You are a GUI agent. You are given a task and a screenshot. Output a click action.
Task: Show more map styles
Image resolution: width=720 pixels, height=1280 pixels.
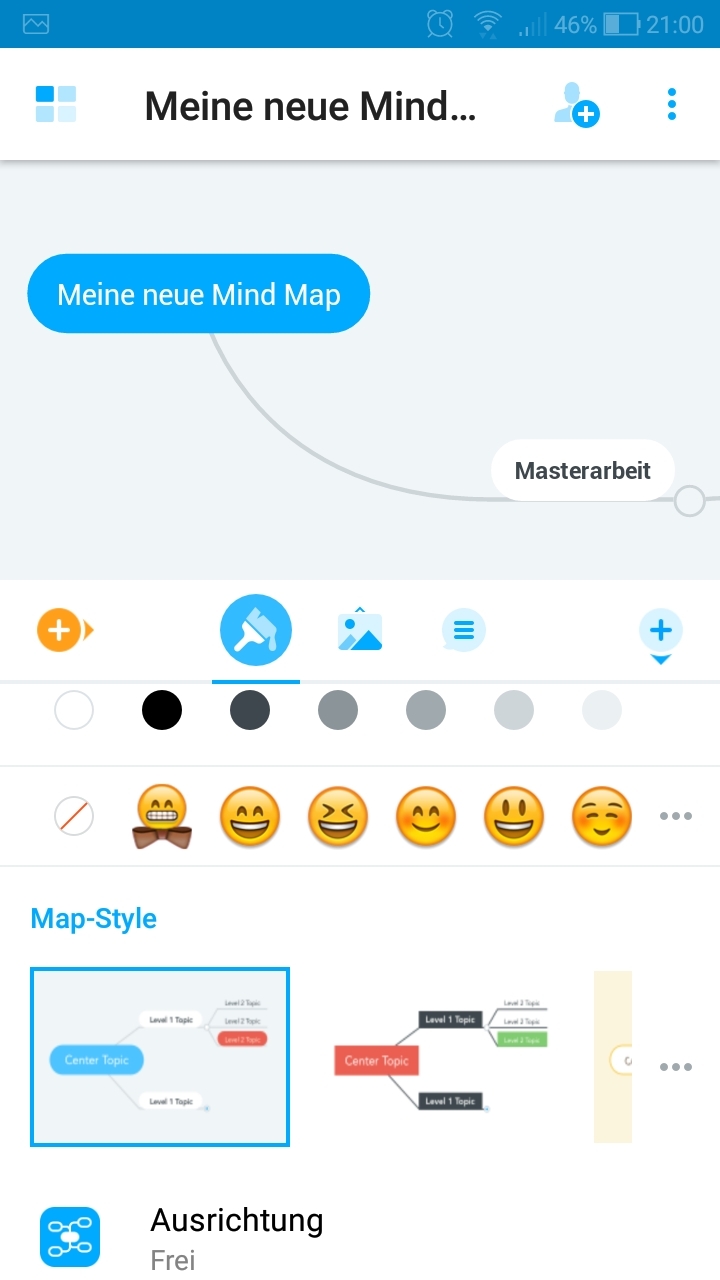pyautogui.click(x=676, y=1067)
